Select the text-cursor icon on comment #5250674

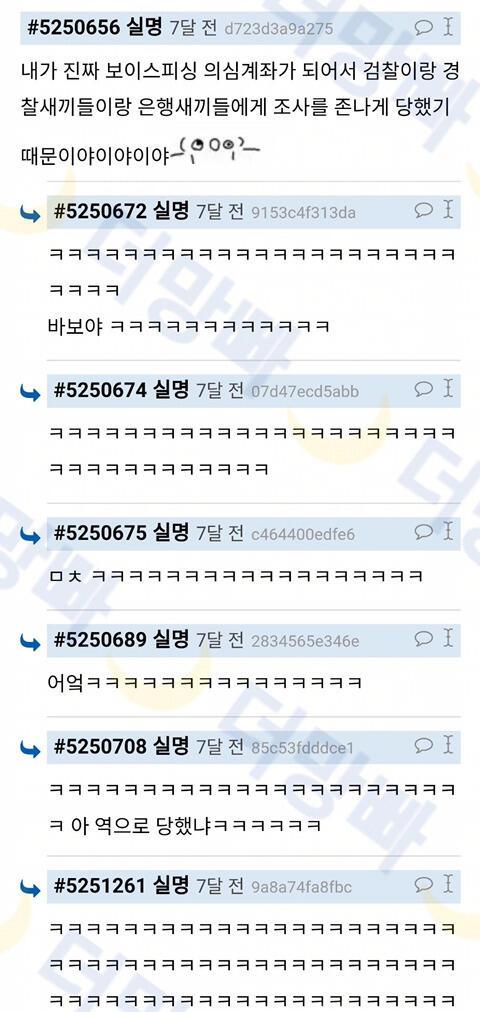pos(448,389)
